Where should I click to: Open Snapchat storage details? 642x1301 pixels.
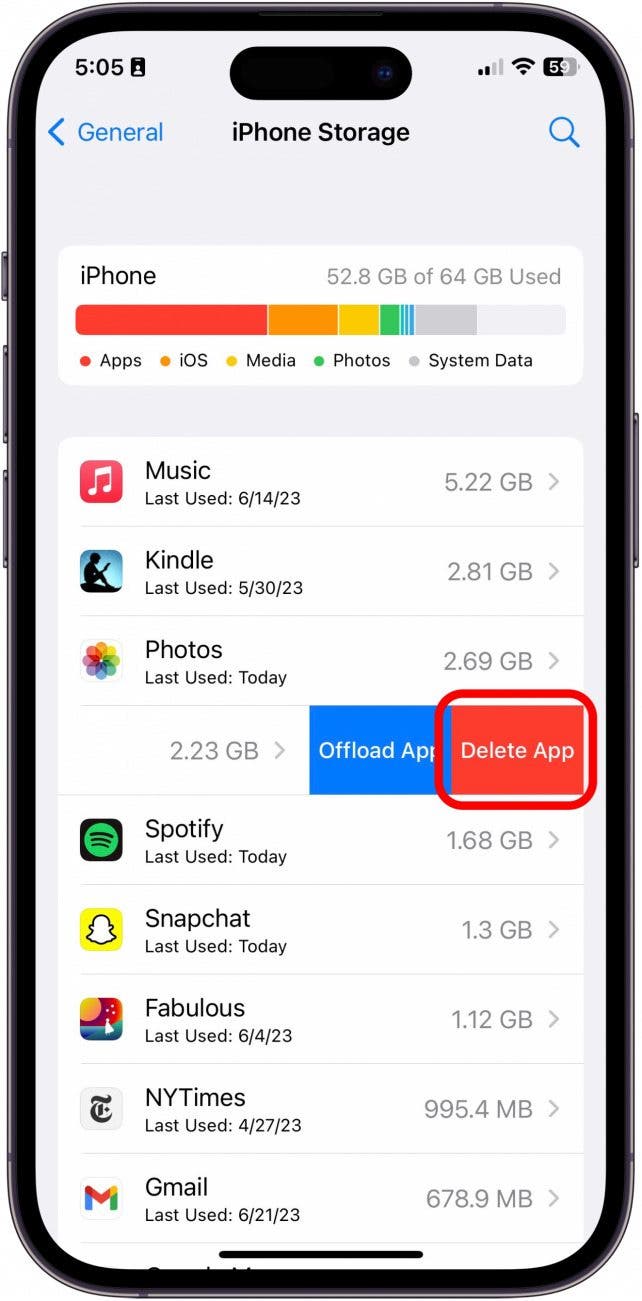click(321, 929)
